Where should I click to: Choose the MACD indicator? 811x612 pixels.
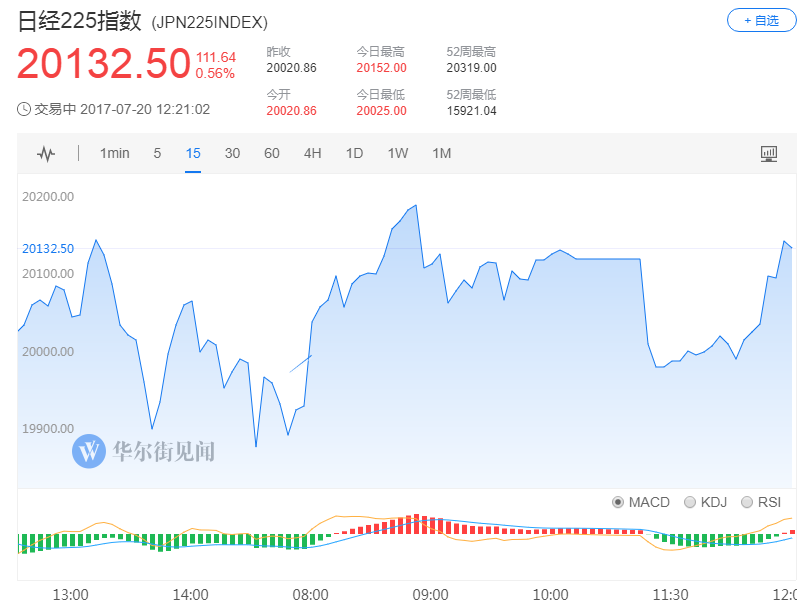click(640, 502)
